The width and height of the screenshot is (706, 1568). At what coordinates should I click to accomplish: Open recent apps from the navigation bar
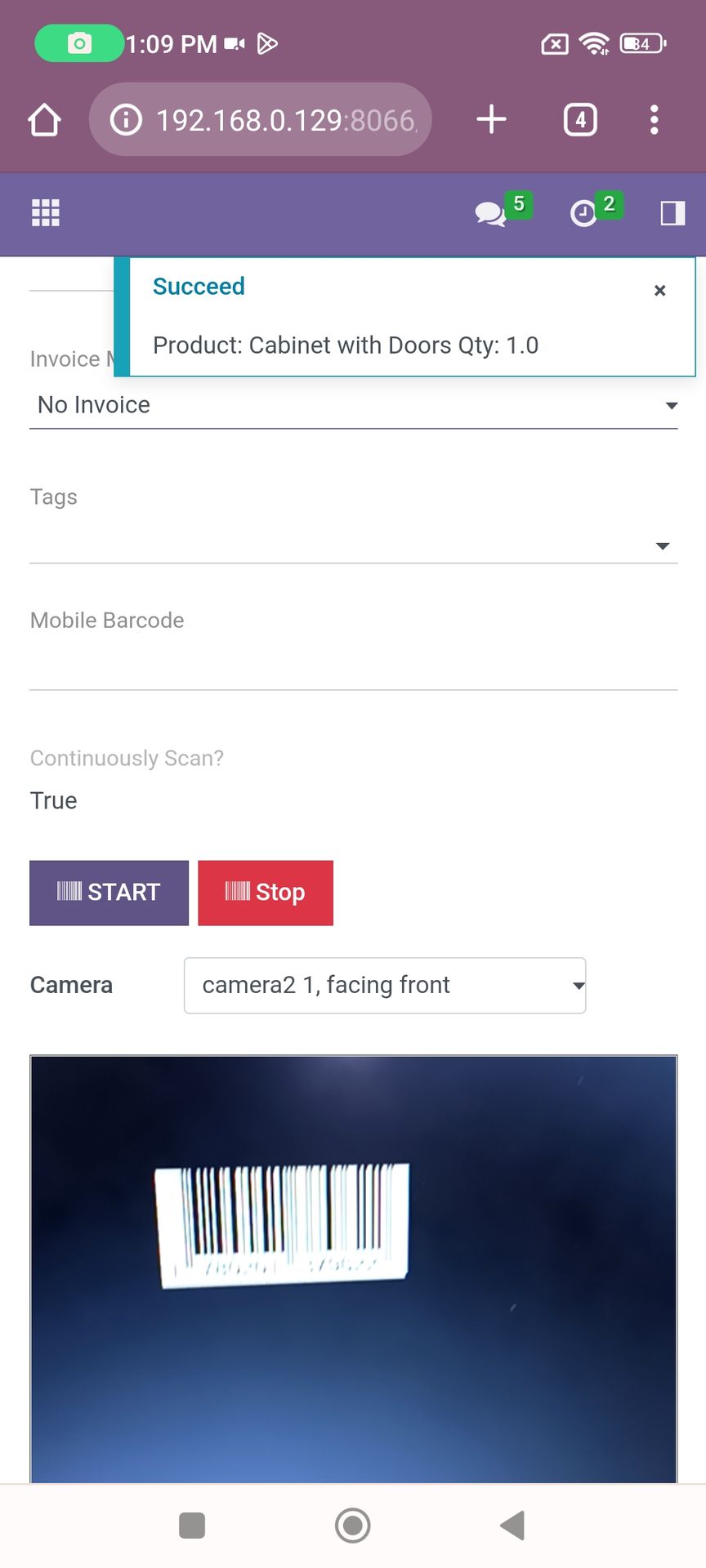[192, 1525]
